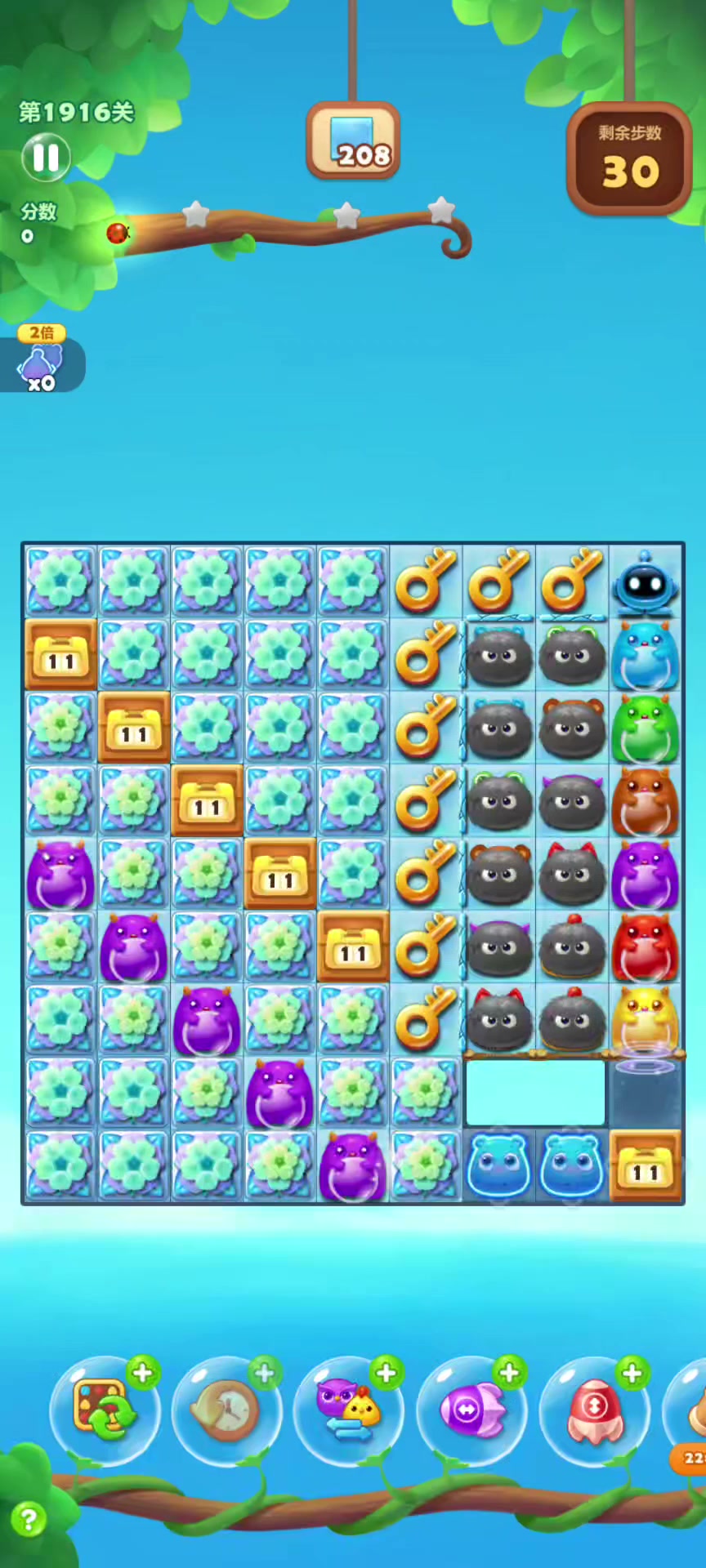The image size is (706, 1568).
Task: Use the purple horizontal-arrow fish booster
Action: [x=471, y=1410]
